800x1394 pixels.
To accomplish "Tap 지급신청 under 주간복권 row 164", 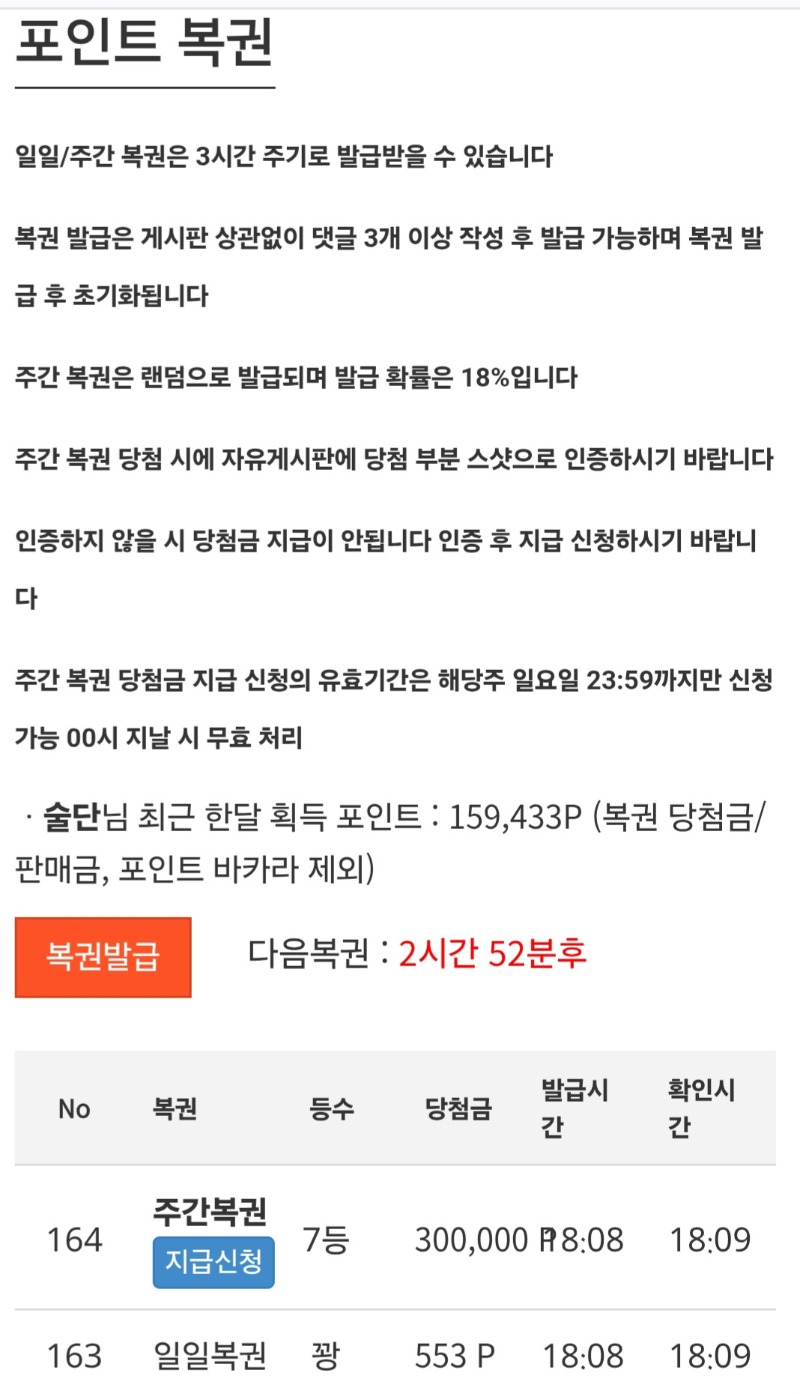I will (x=213, y=1262).
